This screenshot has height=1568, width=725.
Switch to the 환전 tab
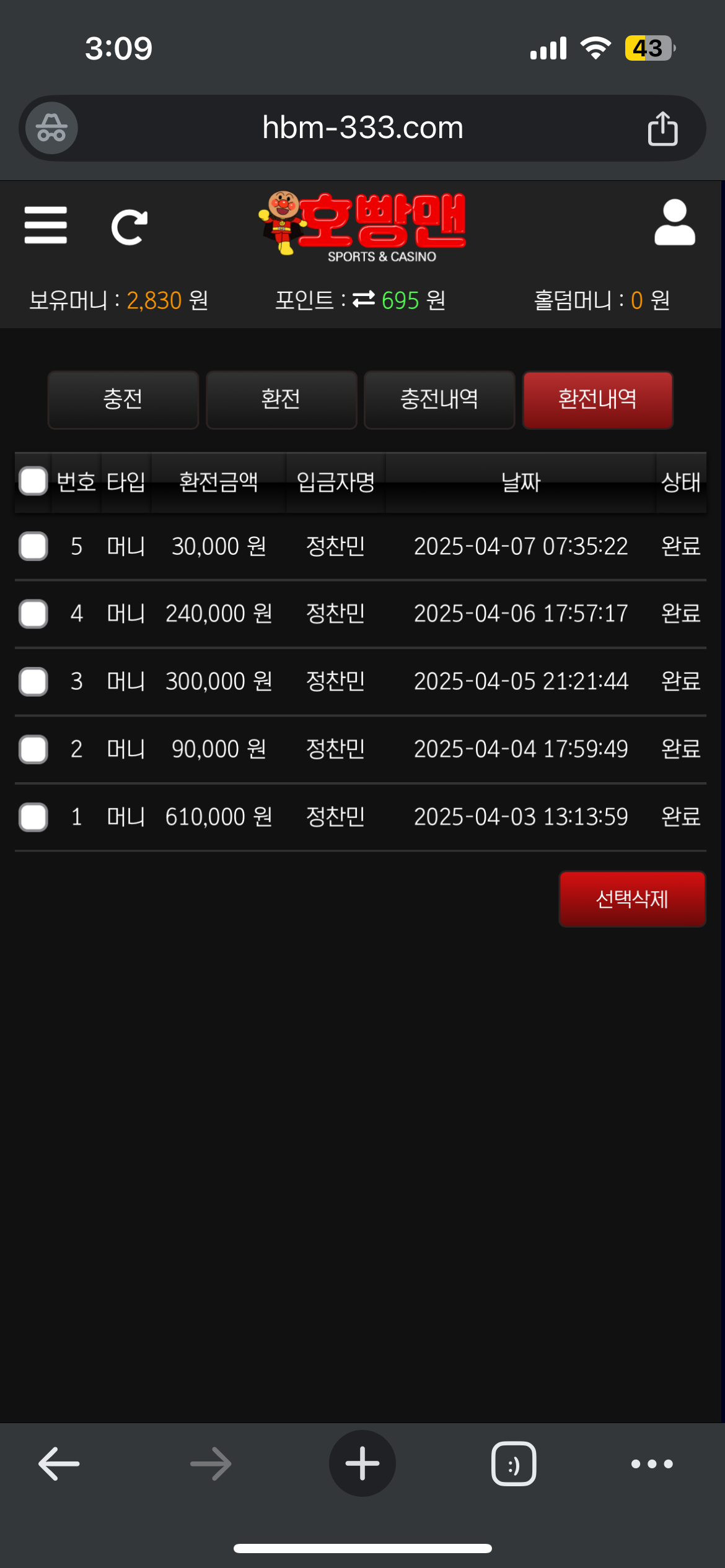(281, 399)
